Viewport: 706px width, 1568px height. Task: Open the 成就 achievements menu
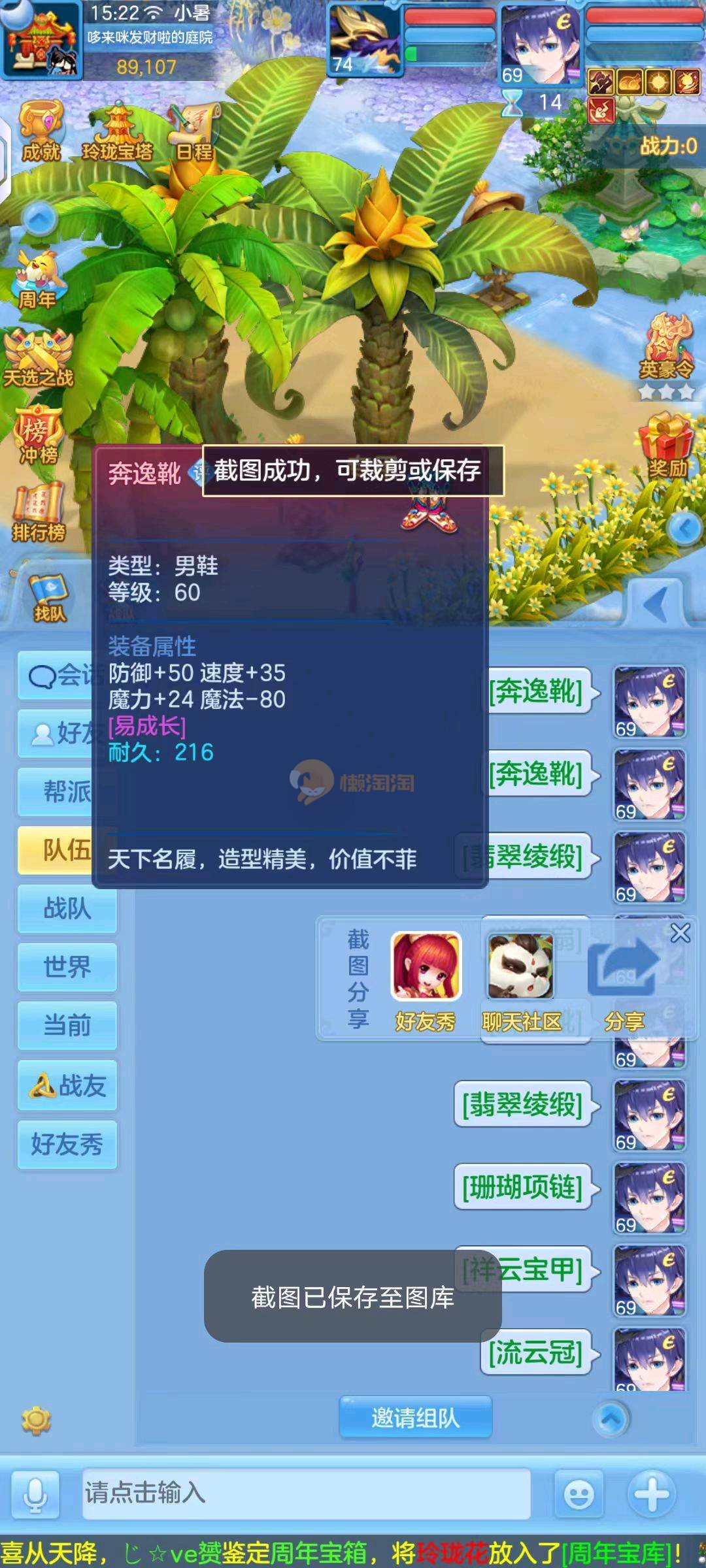coord(41,131)
